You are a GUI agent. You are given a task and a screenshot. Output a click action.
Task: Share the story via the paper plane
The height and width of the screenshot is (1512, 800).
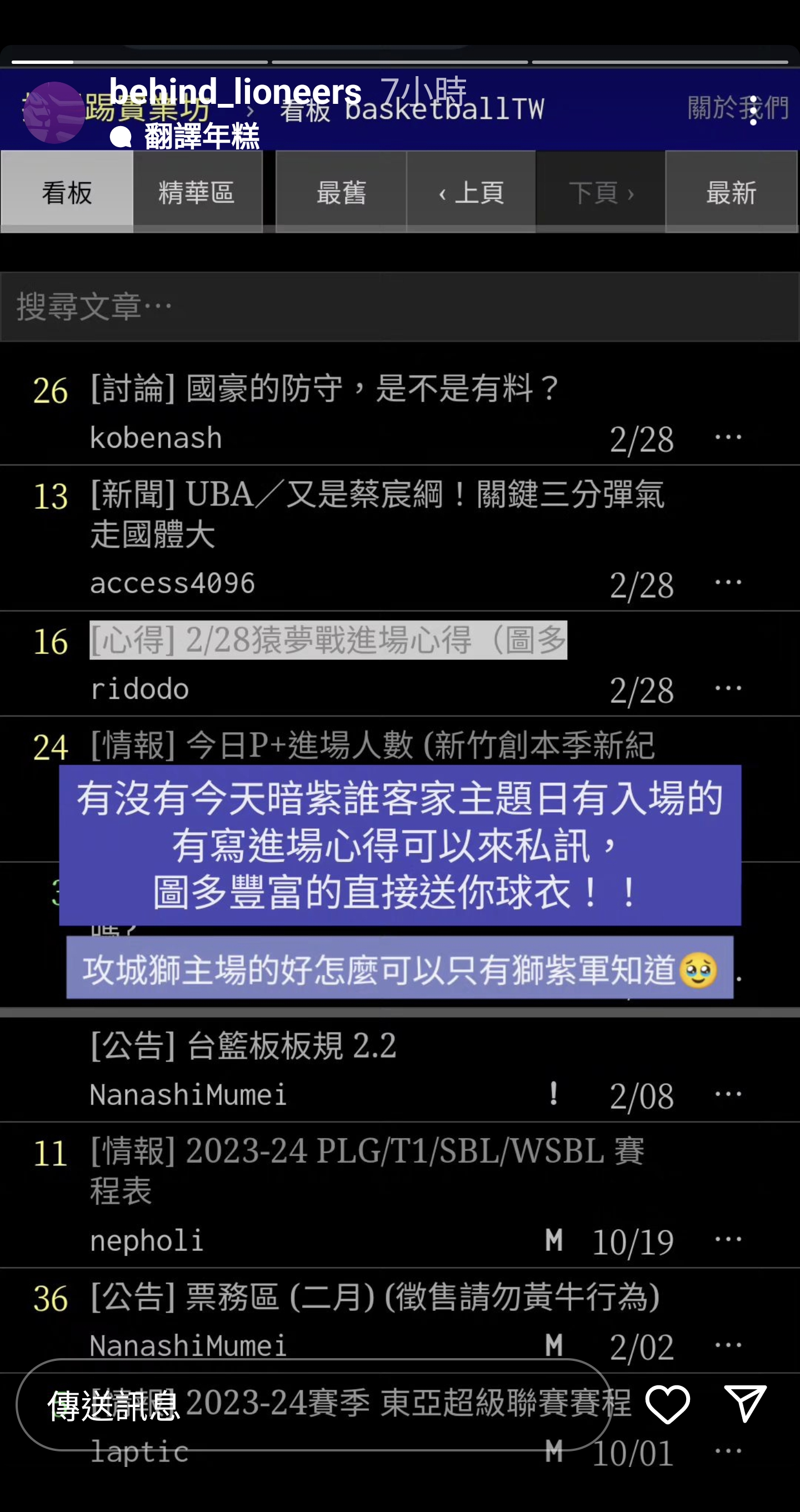(744, 1404)
